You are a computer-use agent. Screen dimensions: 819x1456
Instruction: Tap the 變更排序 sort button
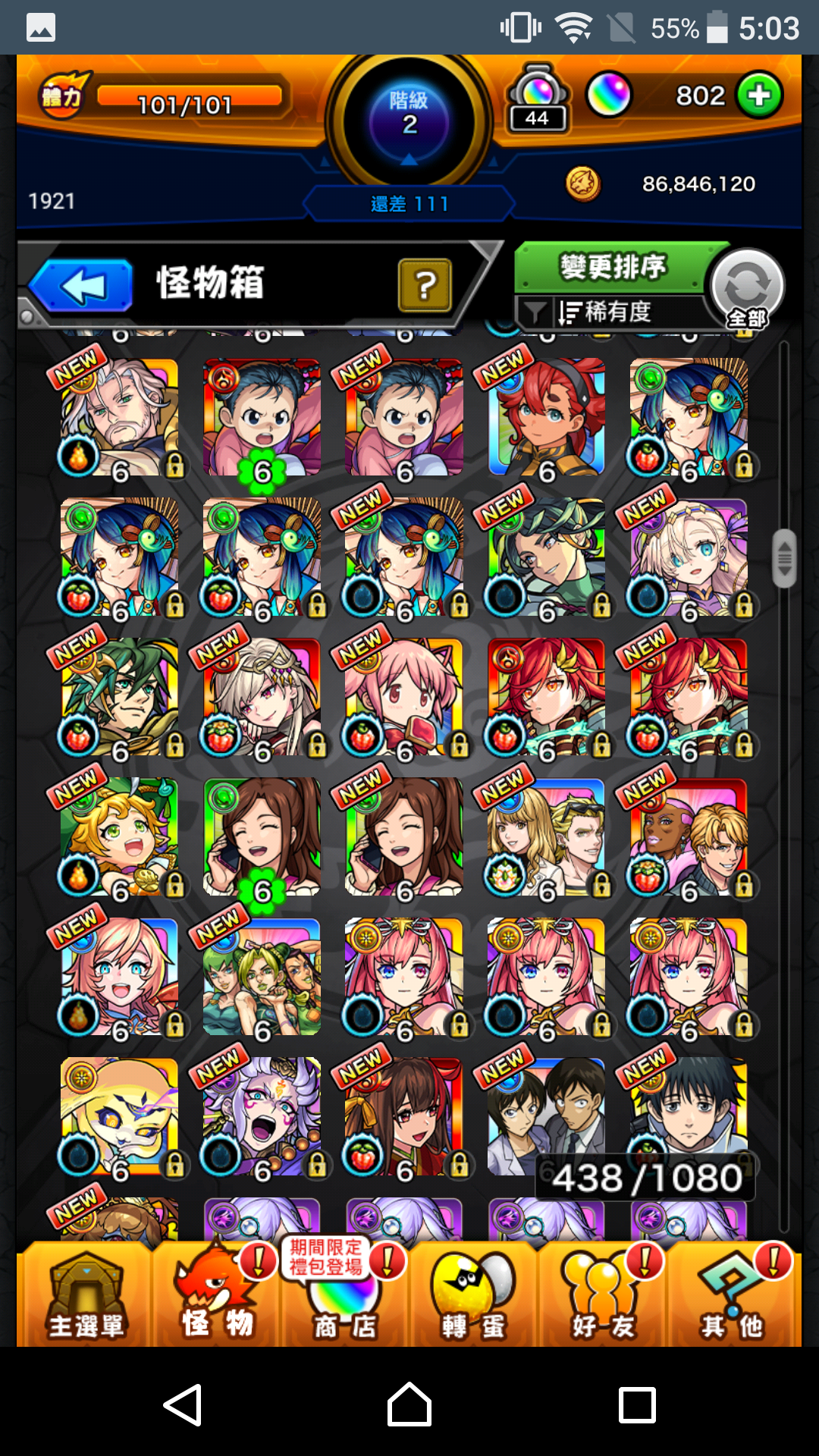click(611, 267)
